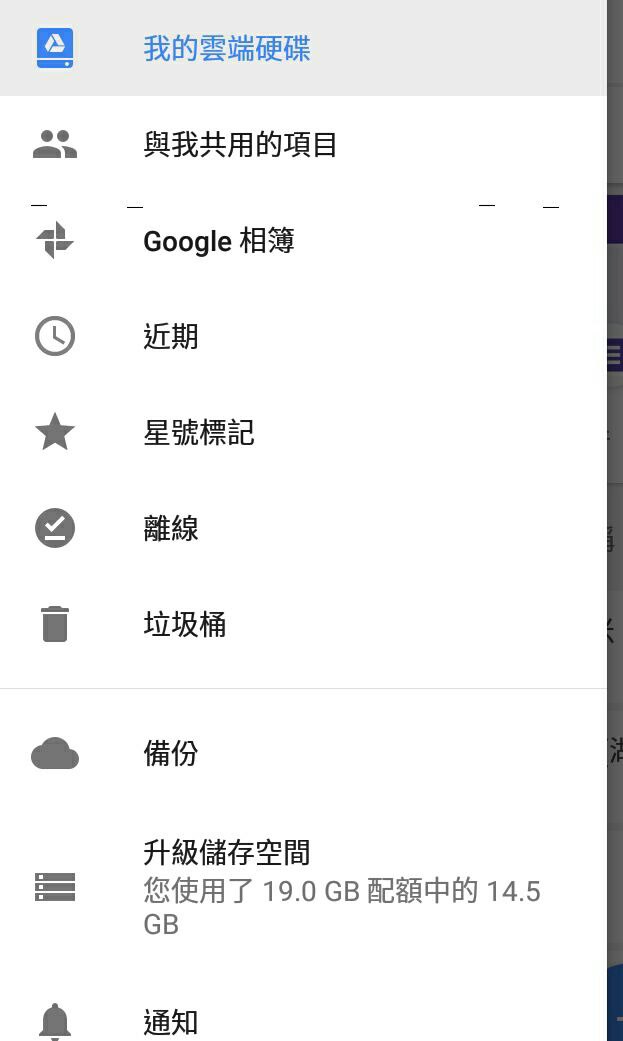View 星號標記 (Starred) items
623x1041 pixels.
[199, 433]
